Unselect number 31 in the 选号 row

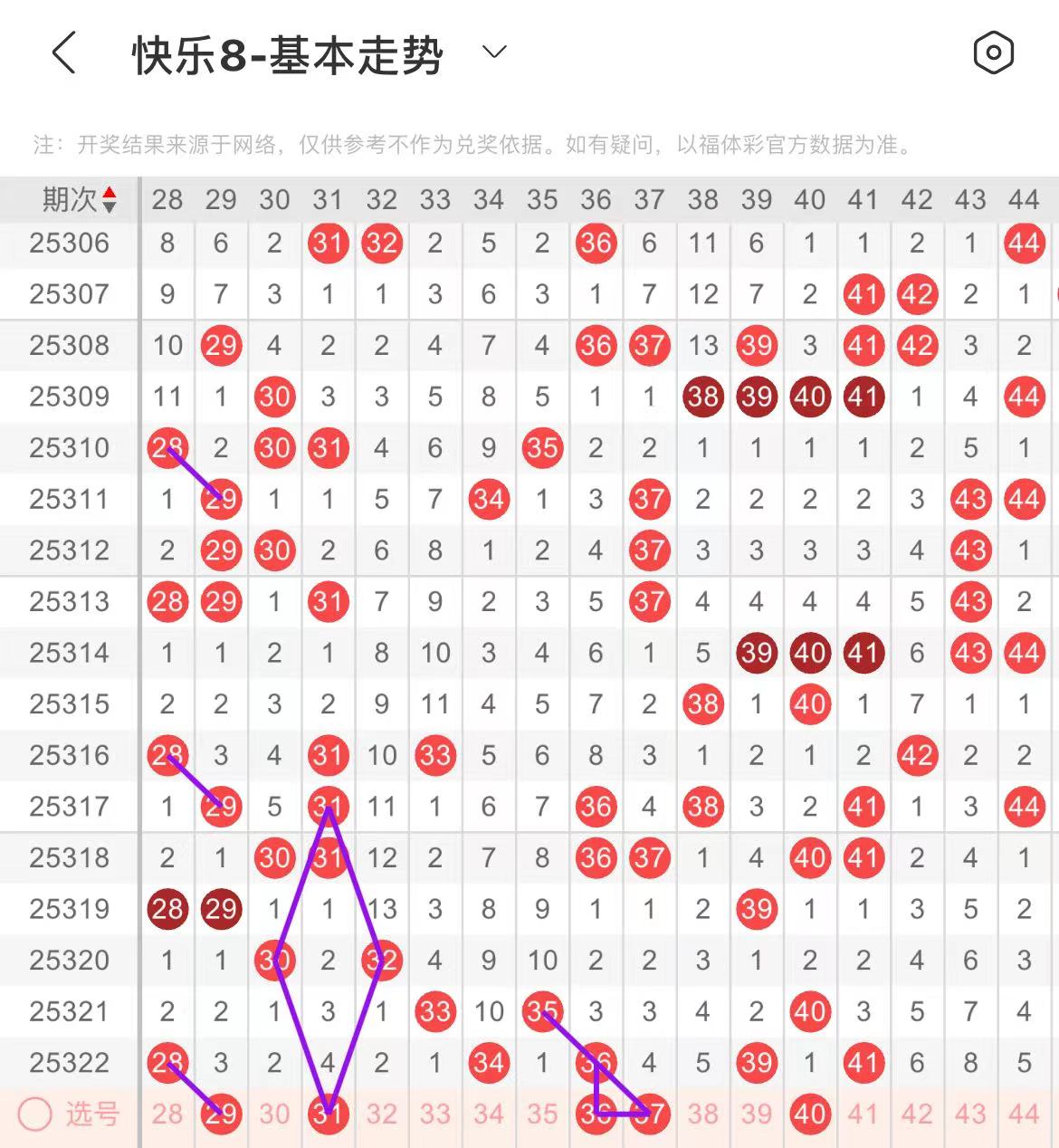tap(328, 1114)
